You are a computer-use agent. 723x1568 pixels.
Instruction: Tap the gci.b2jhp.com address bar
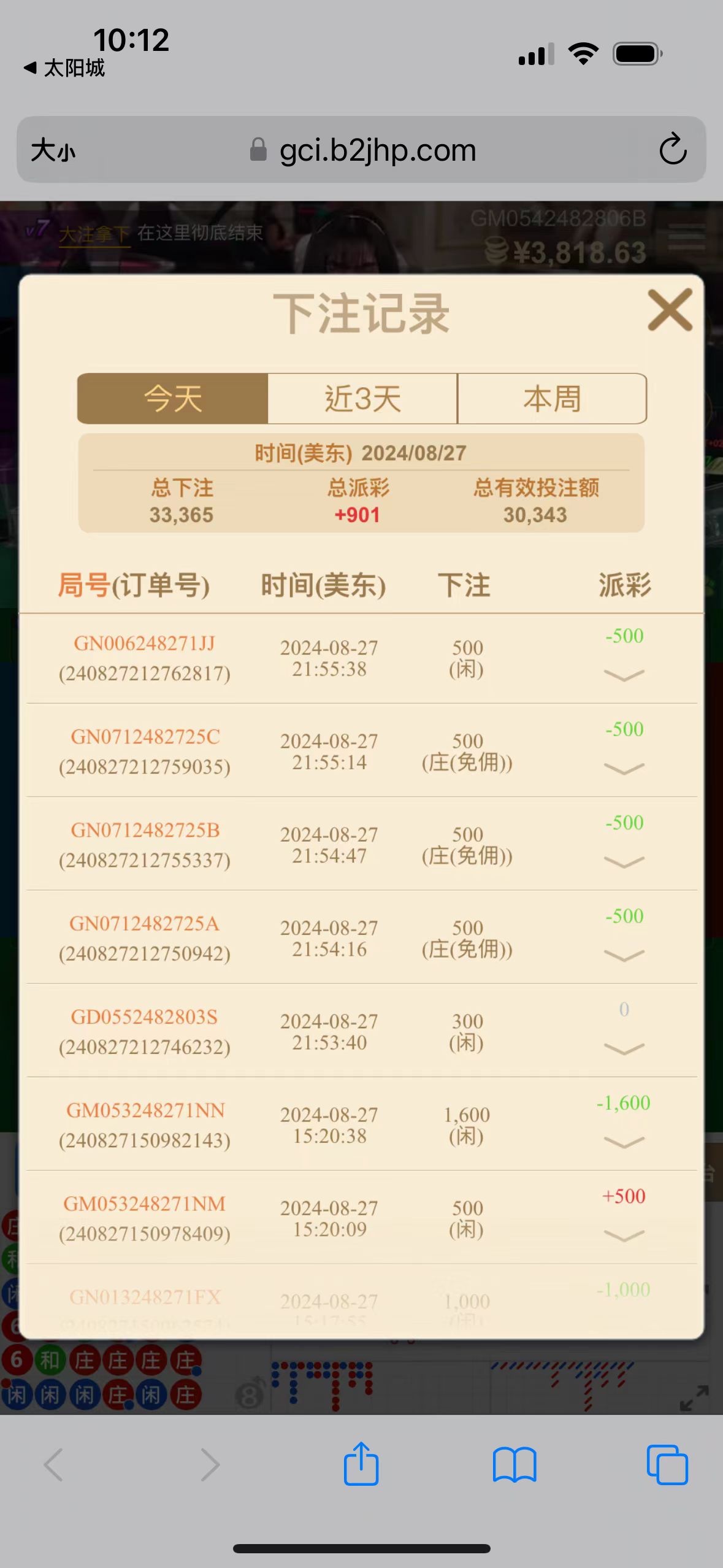click(x=377, y=150)
